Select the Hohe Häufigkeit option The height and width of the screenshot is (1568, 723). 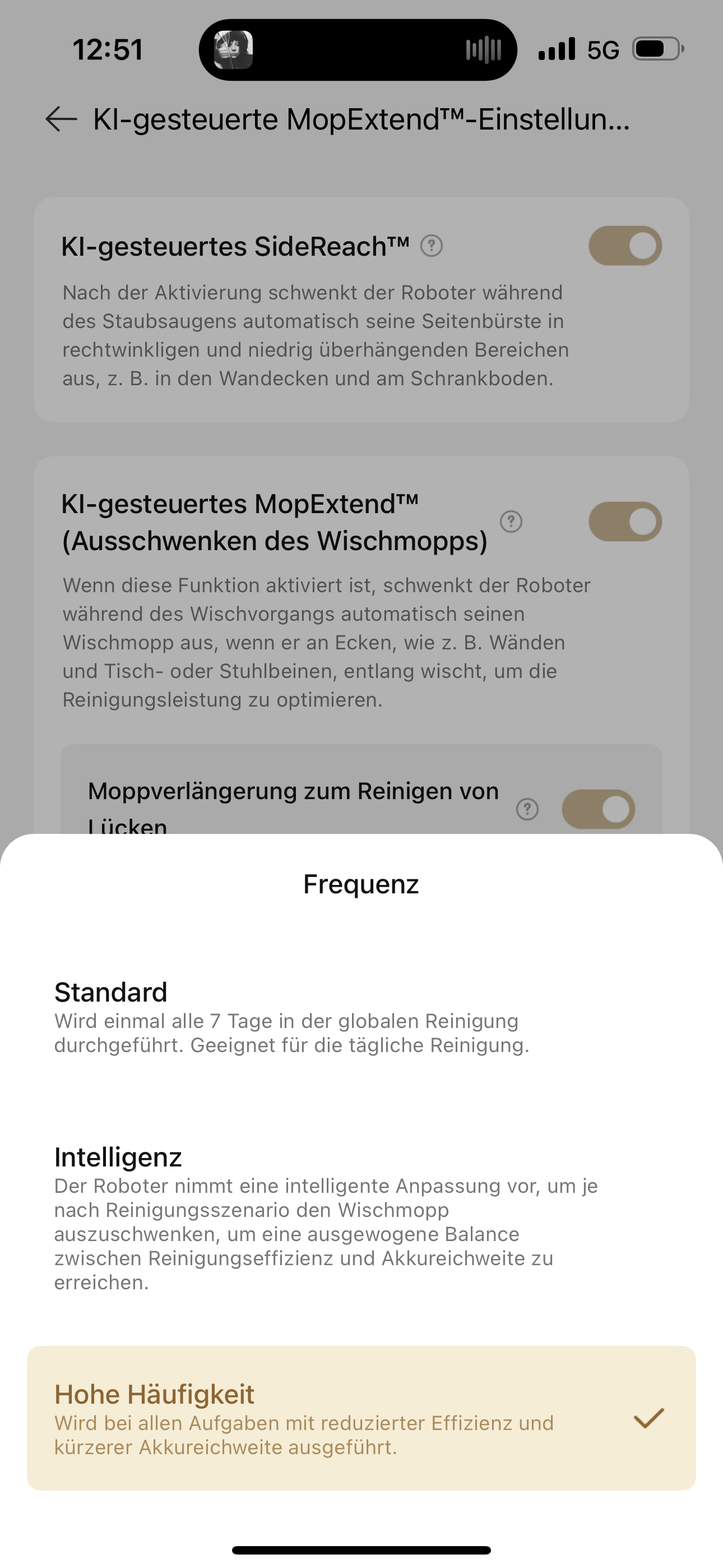[360, 1418]
